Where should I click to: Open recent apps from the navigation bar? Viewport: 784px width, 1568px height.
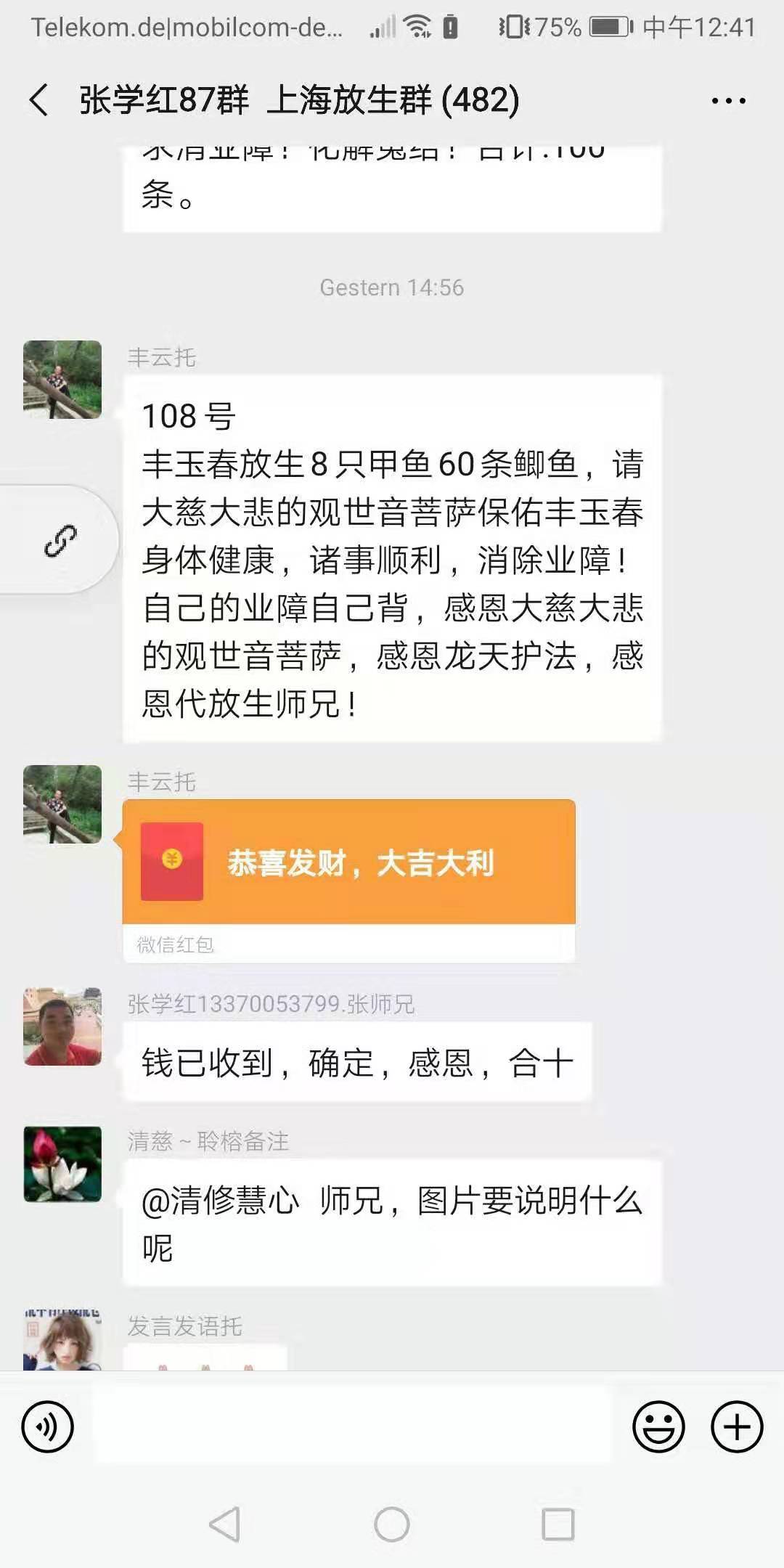coord(558,1523)
